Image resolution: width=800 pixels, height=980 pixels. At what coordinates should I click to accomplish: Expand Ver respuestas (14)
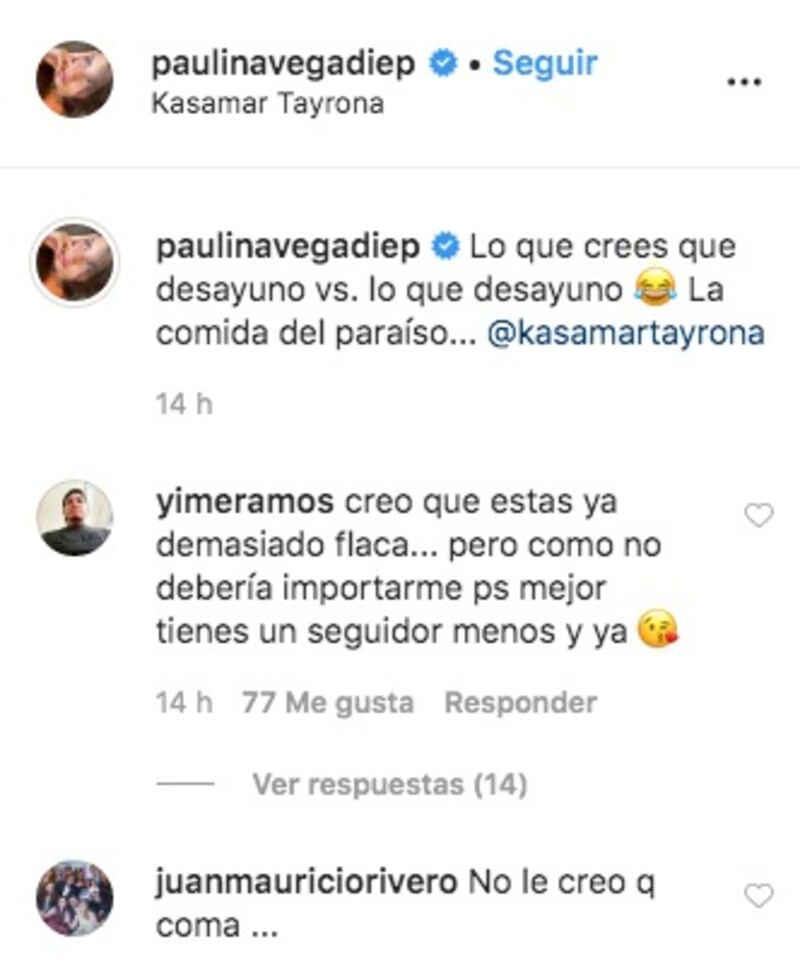389,784
